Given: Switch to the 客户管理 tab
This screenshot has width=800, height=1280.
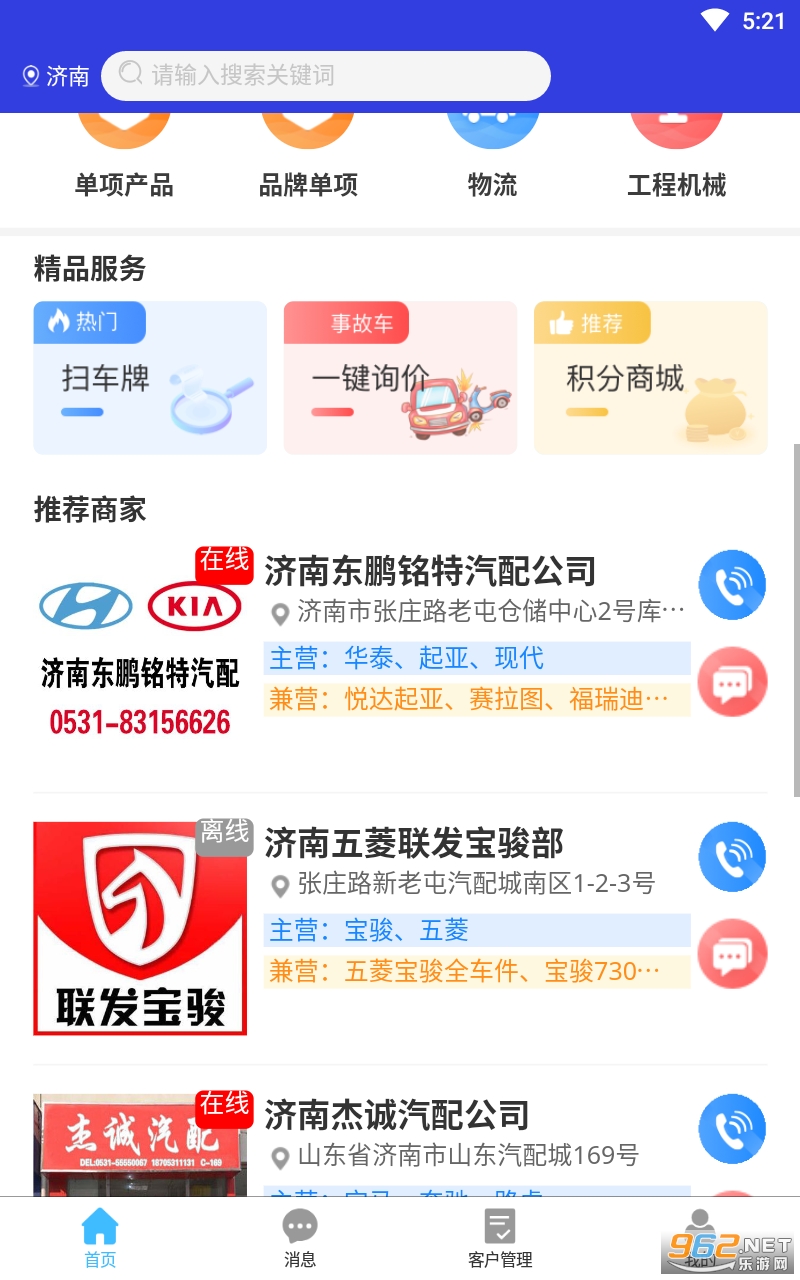Looking at the screenshot, I should pos(500,1238).
